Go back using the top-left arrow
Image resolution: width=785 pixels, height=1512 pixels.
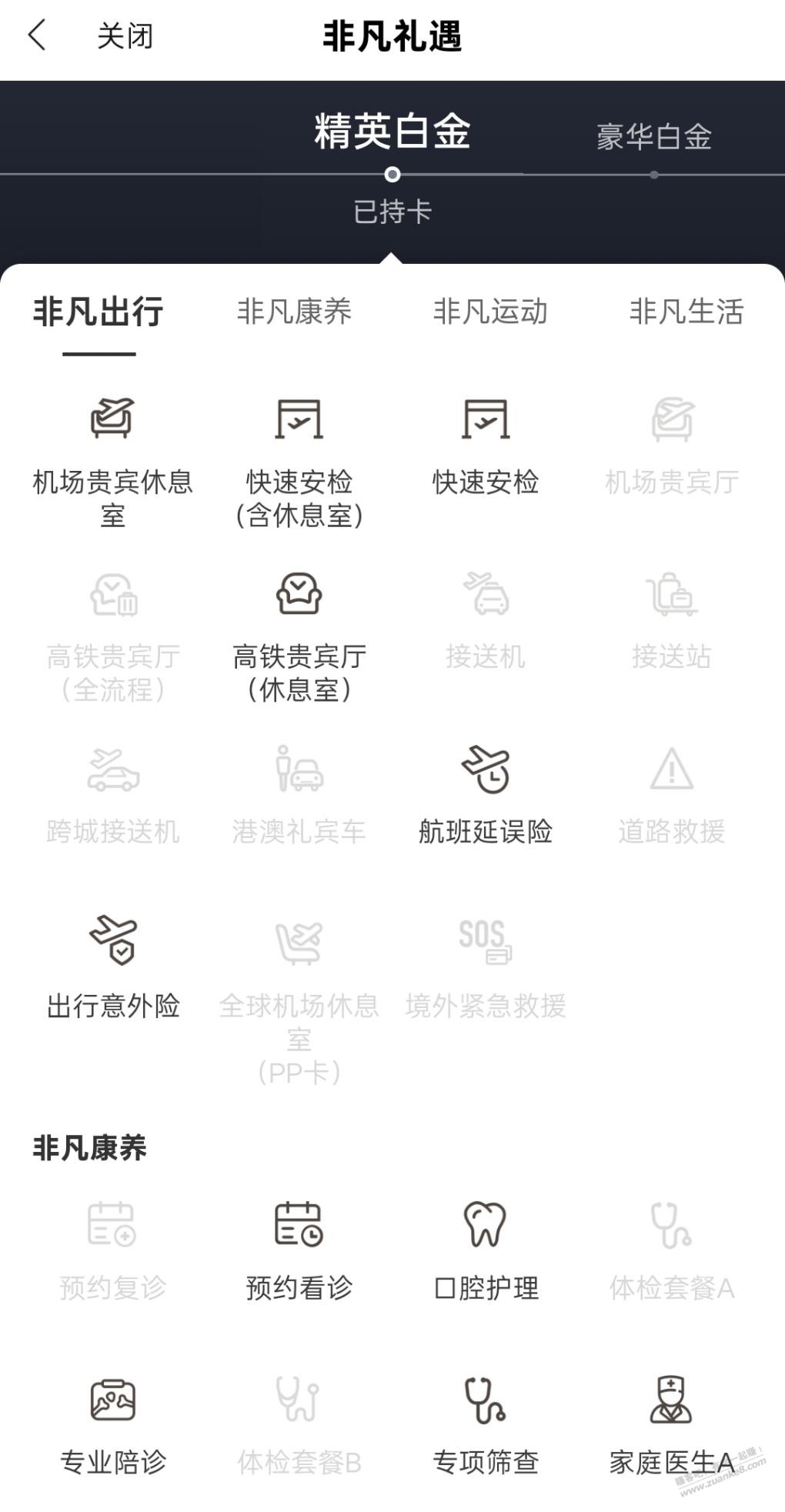[37, 35]
